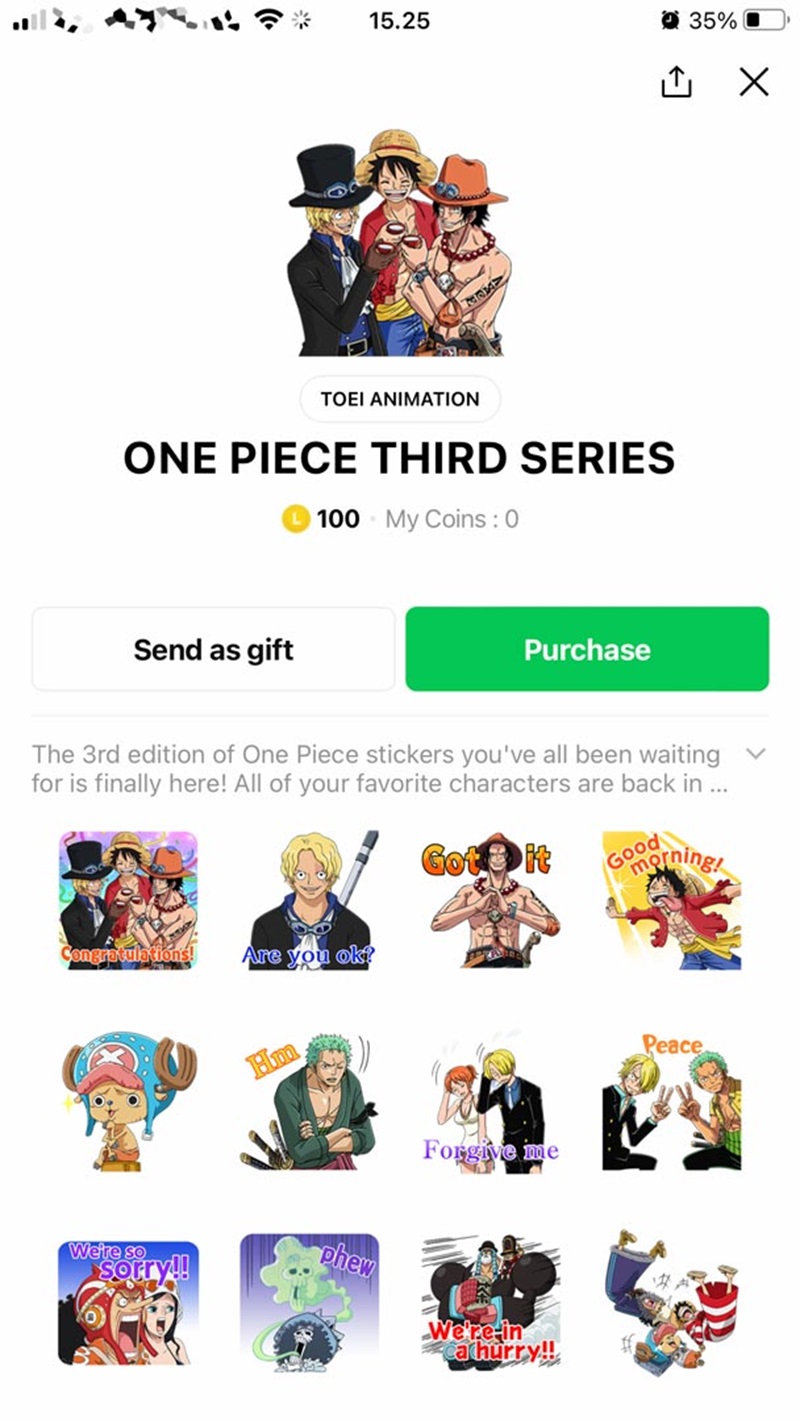Preview the phew sticker

(x=309, y=1302)
